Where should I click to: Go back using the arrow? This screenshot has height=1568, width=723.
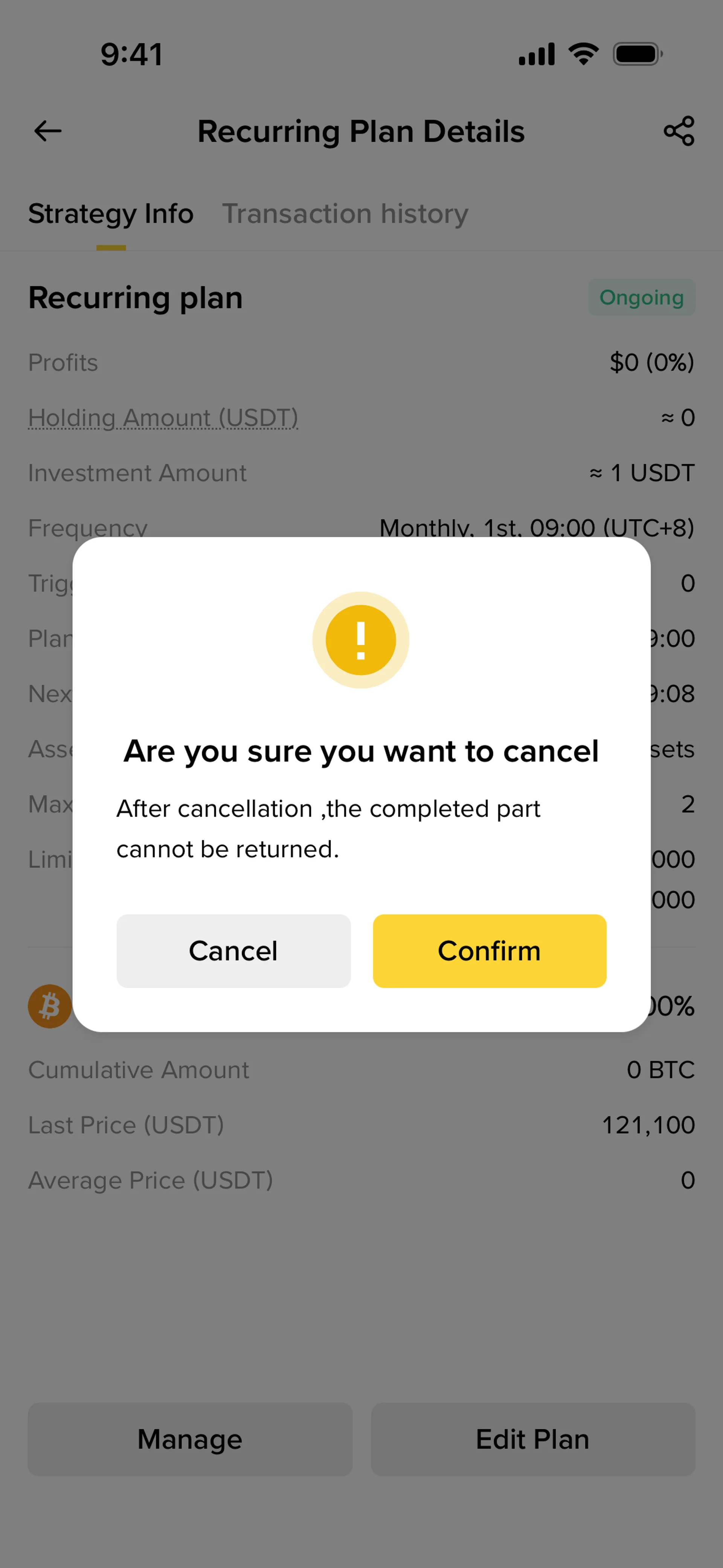pos(48,131)
